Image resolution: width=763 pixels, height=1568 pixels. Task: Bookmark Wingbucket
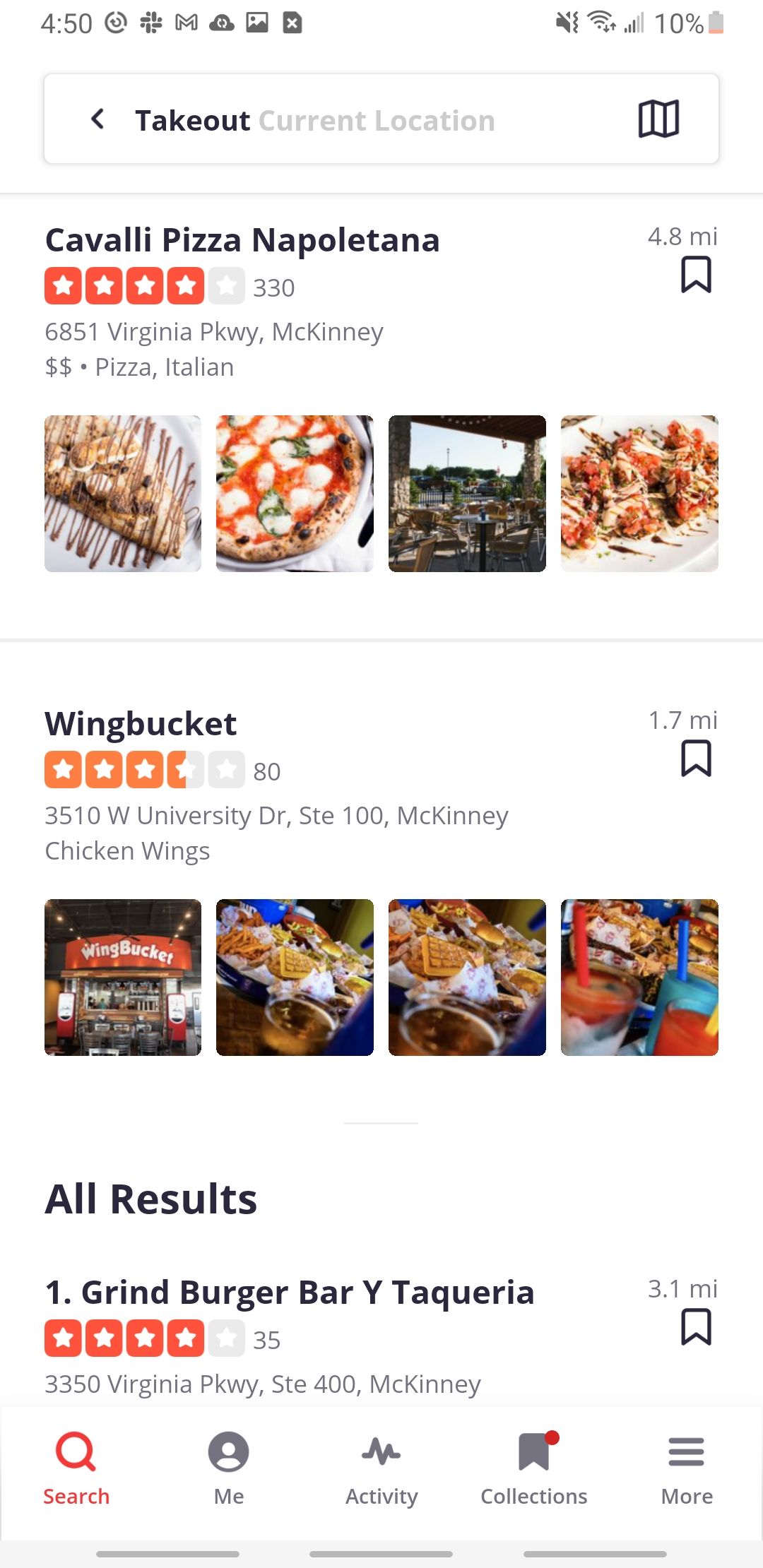(694, 758)
